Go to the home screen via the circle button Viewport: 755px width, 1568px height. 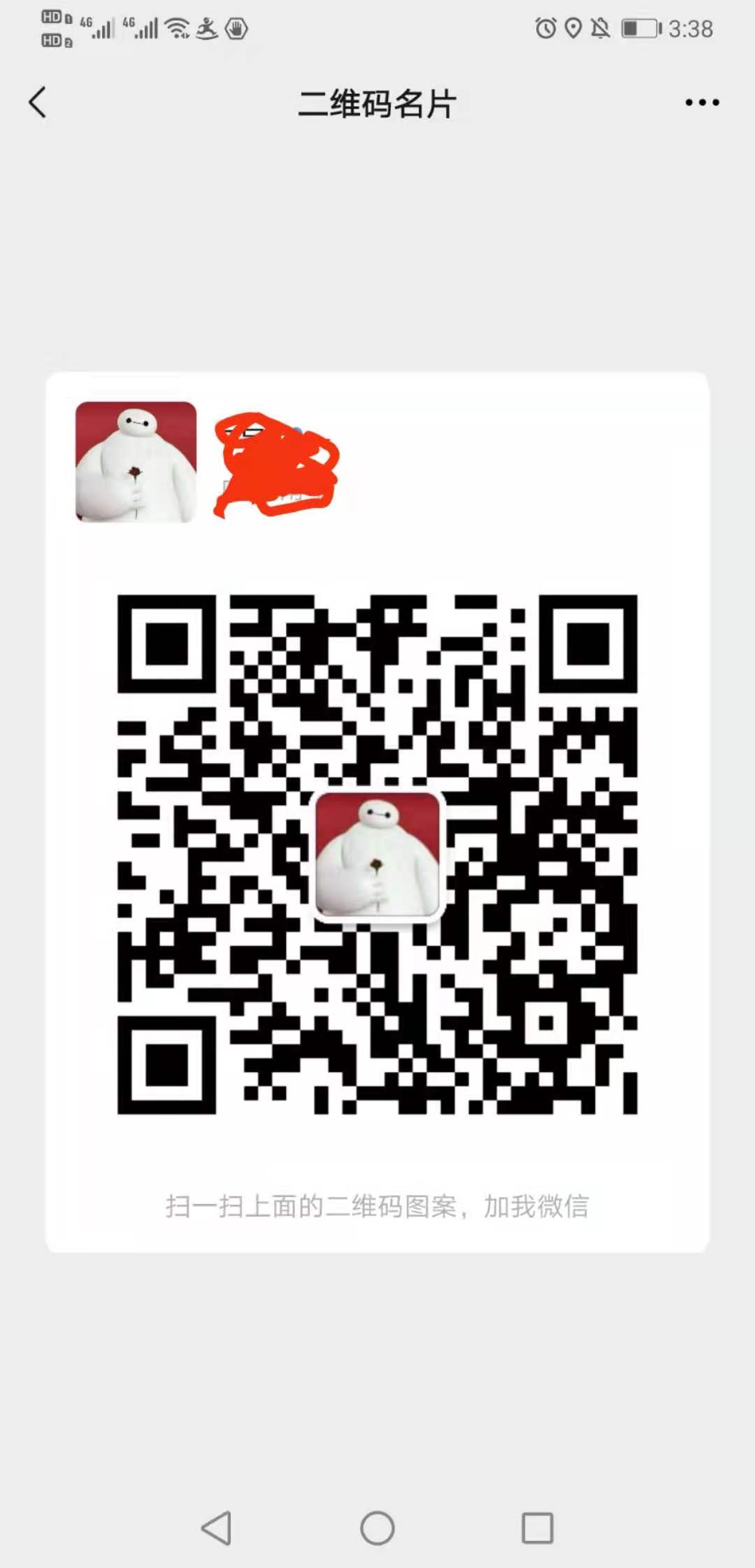377,1527
